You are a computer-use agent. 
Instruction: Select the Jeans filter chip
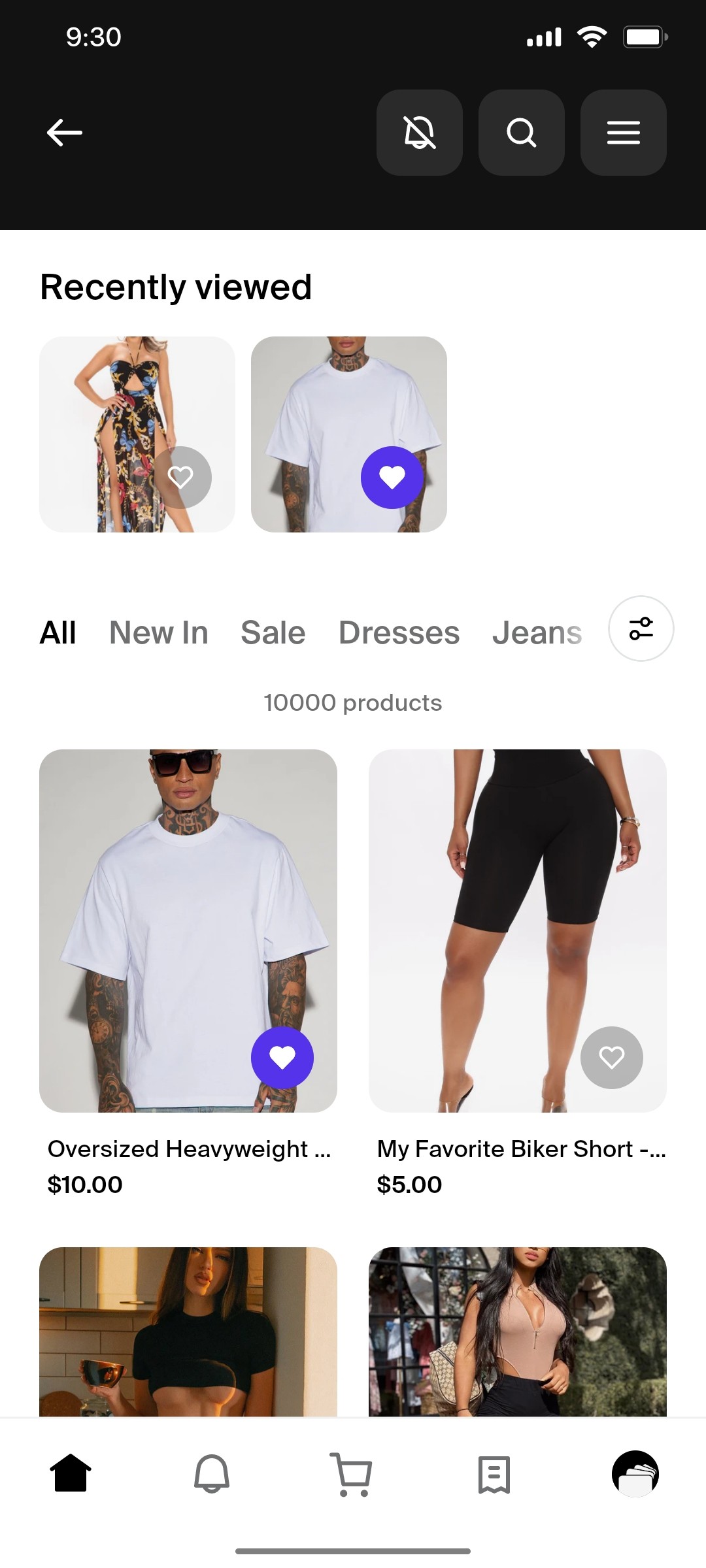point(538,632)
